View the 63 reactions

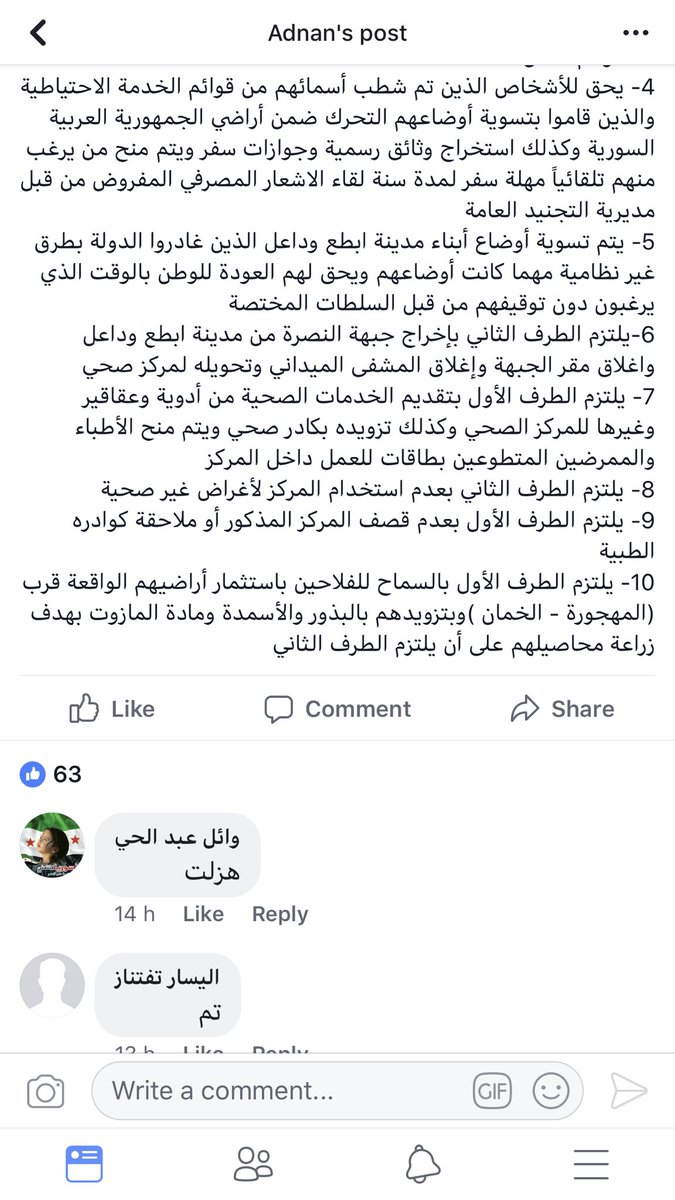click(x=51, y=773)
